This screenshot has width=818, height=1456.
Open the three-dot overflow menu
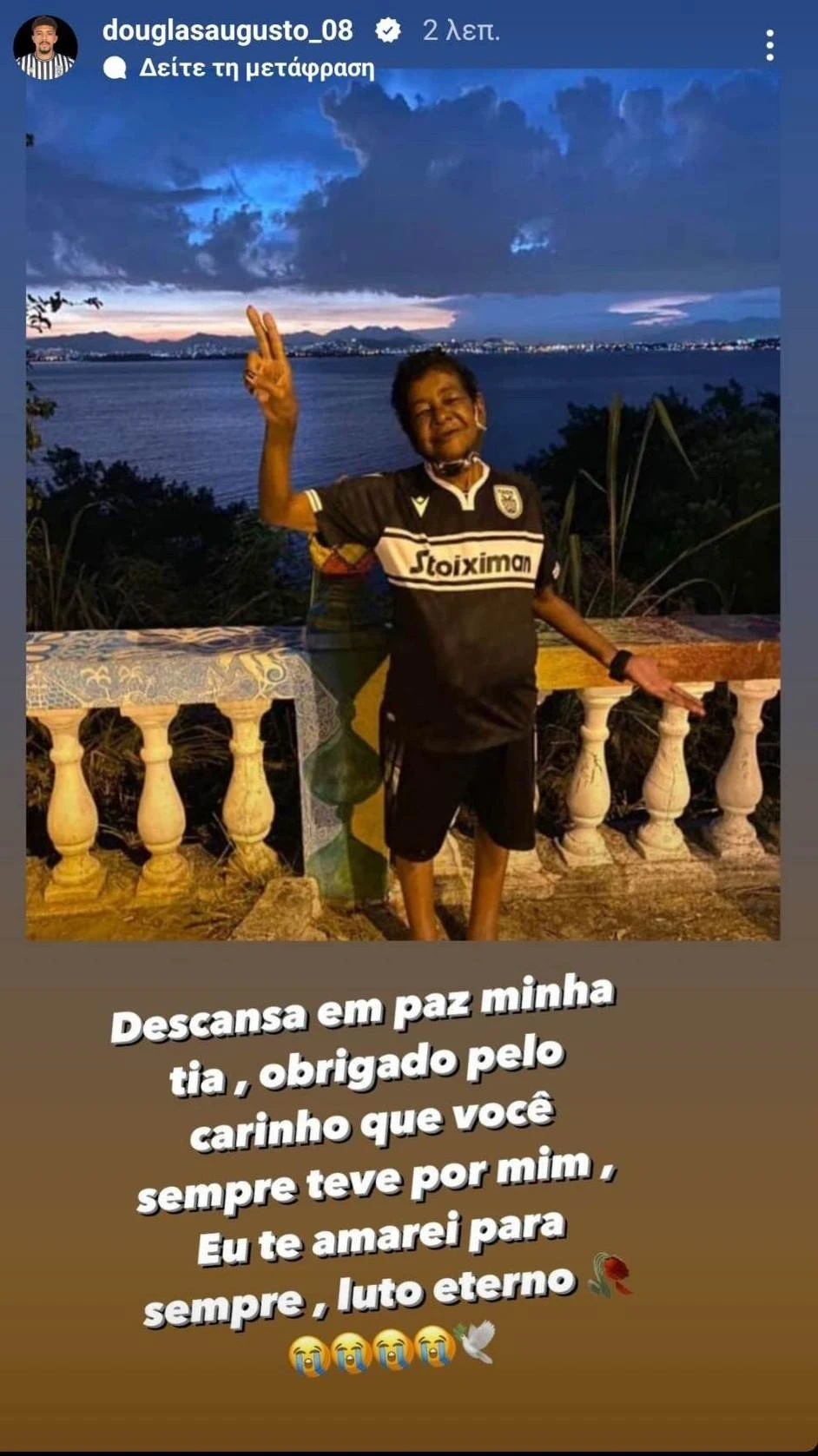point(769,45)
